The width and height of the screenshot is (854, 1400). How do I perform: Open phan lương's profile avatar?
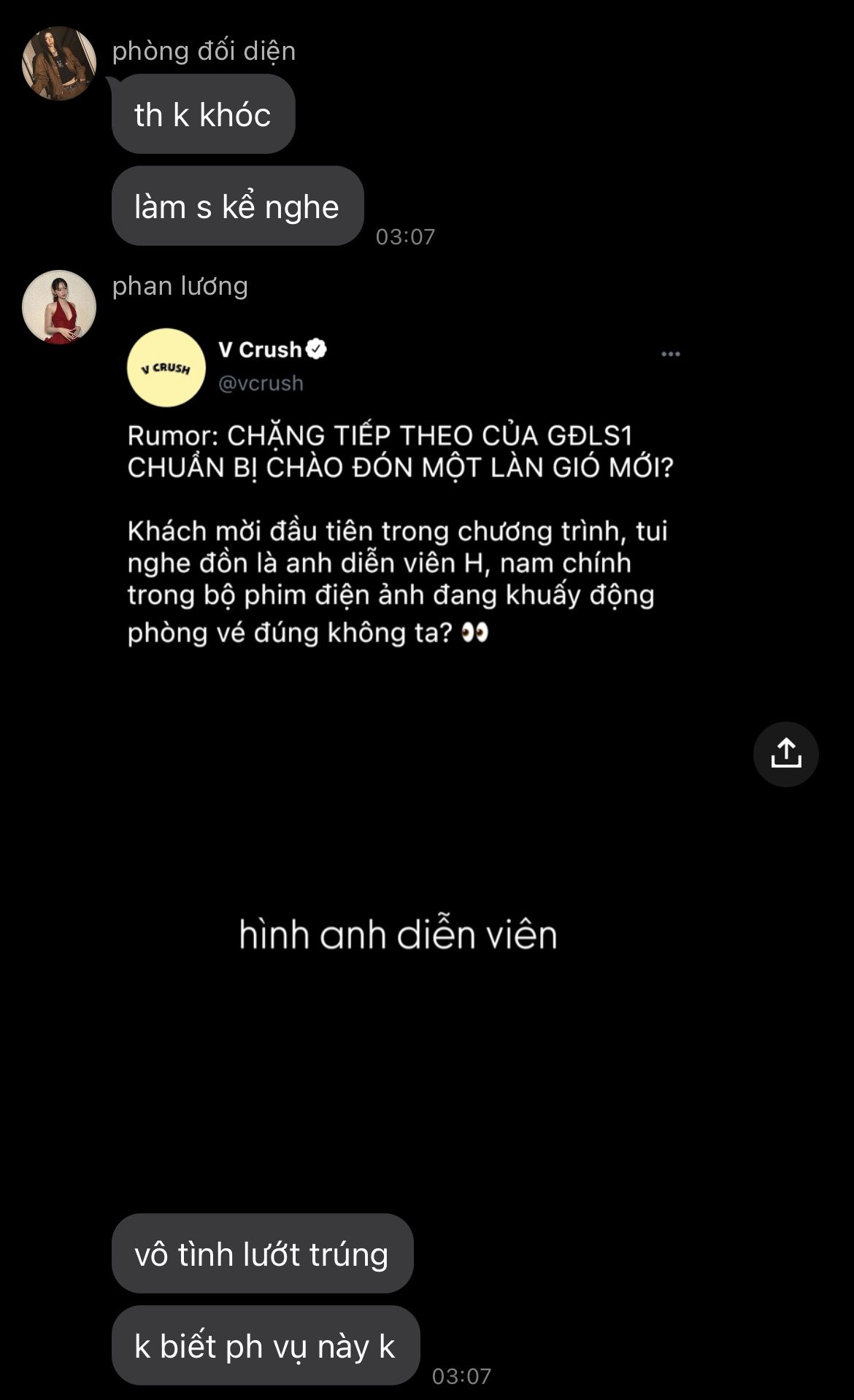pos(59,307)
